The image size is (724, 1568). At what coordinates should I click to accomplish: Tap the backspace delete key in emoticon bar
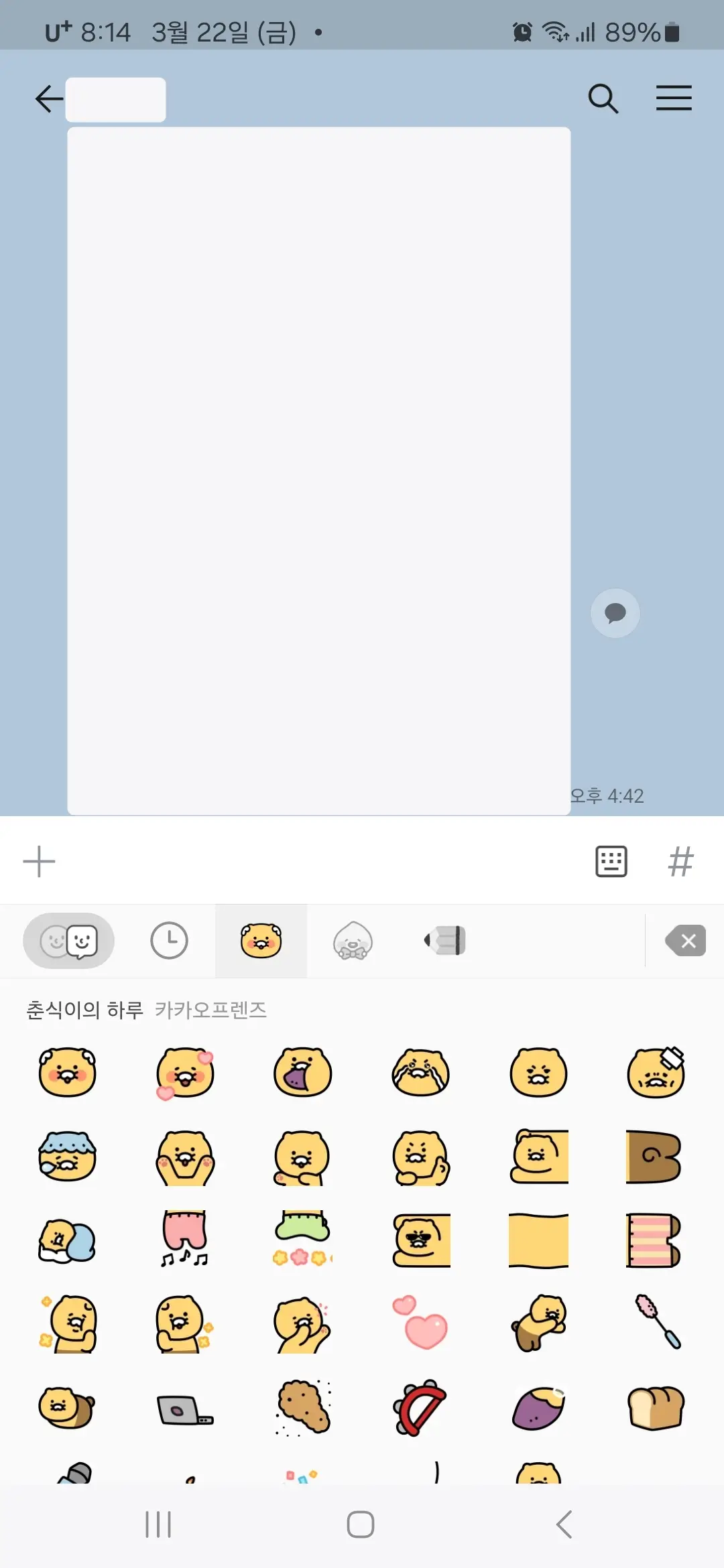point(685,940)
